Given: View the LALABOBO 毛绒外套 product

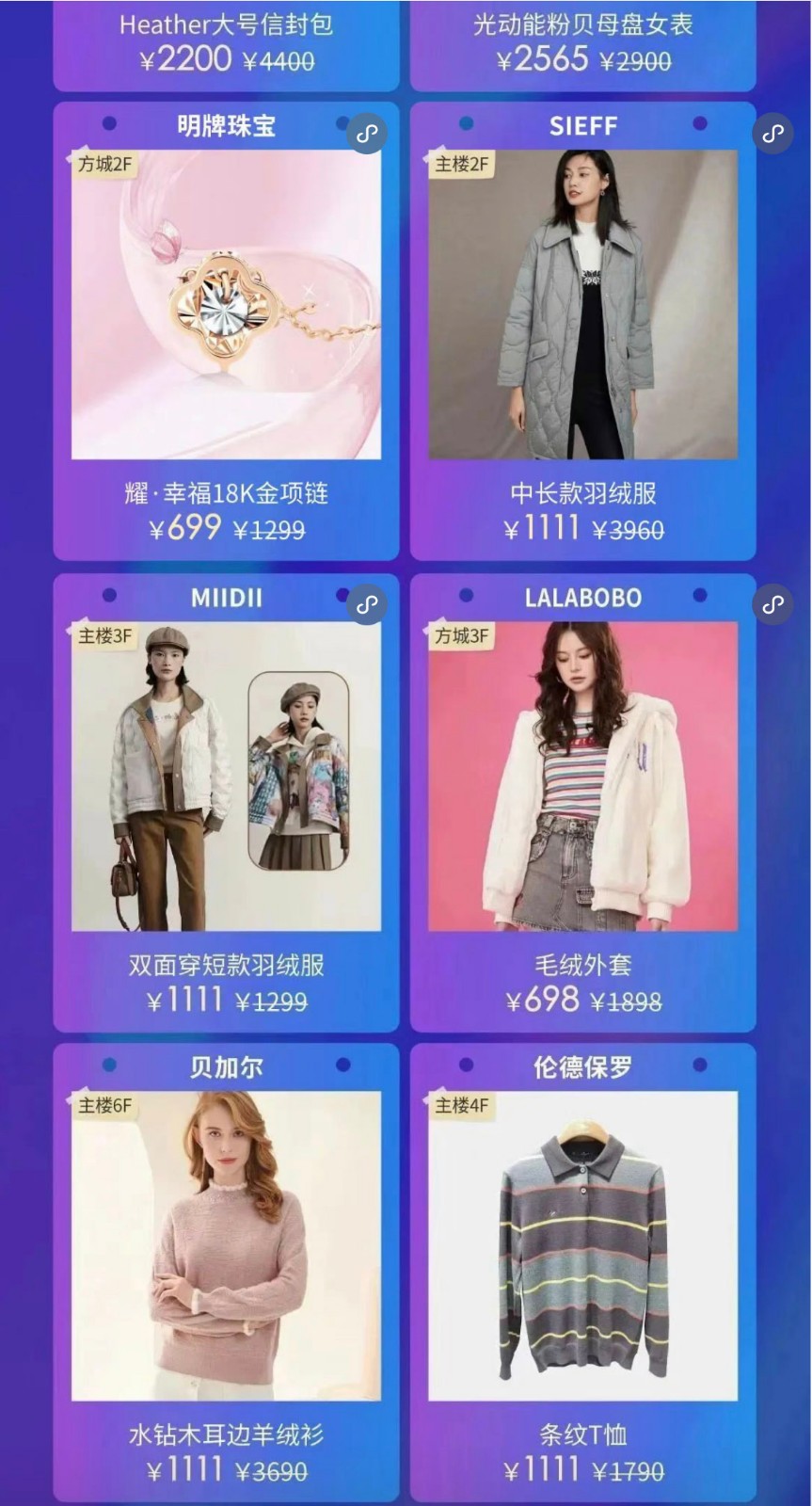Looking at the screenshot, I should (583, 776).
